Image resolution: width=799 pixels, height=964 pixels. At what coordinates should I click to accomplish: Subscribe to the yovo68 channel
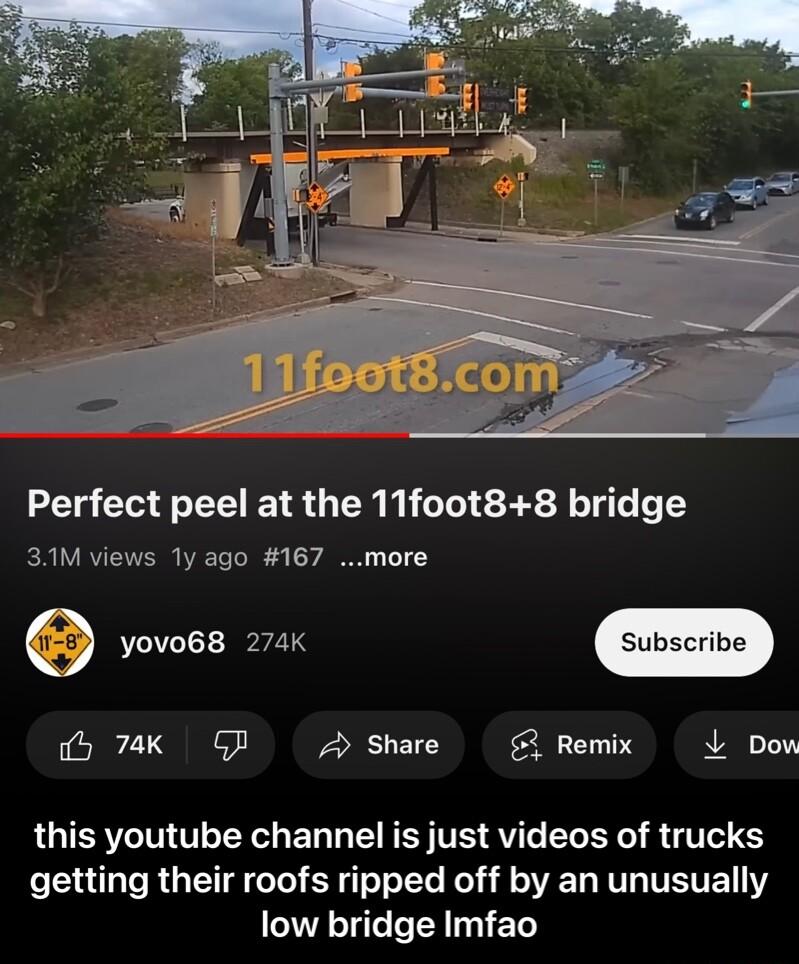pos(684,642)
